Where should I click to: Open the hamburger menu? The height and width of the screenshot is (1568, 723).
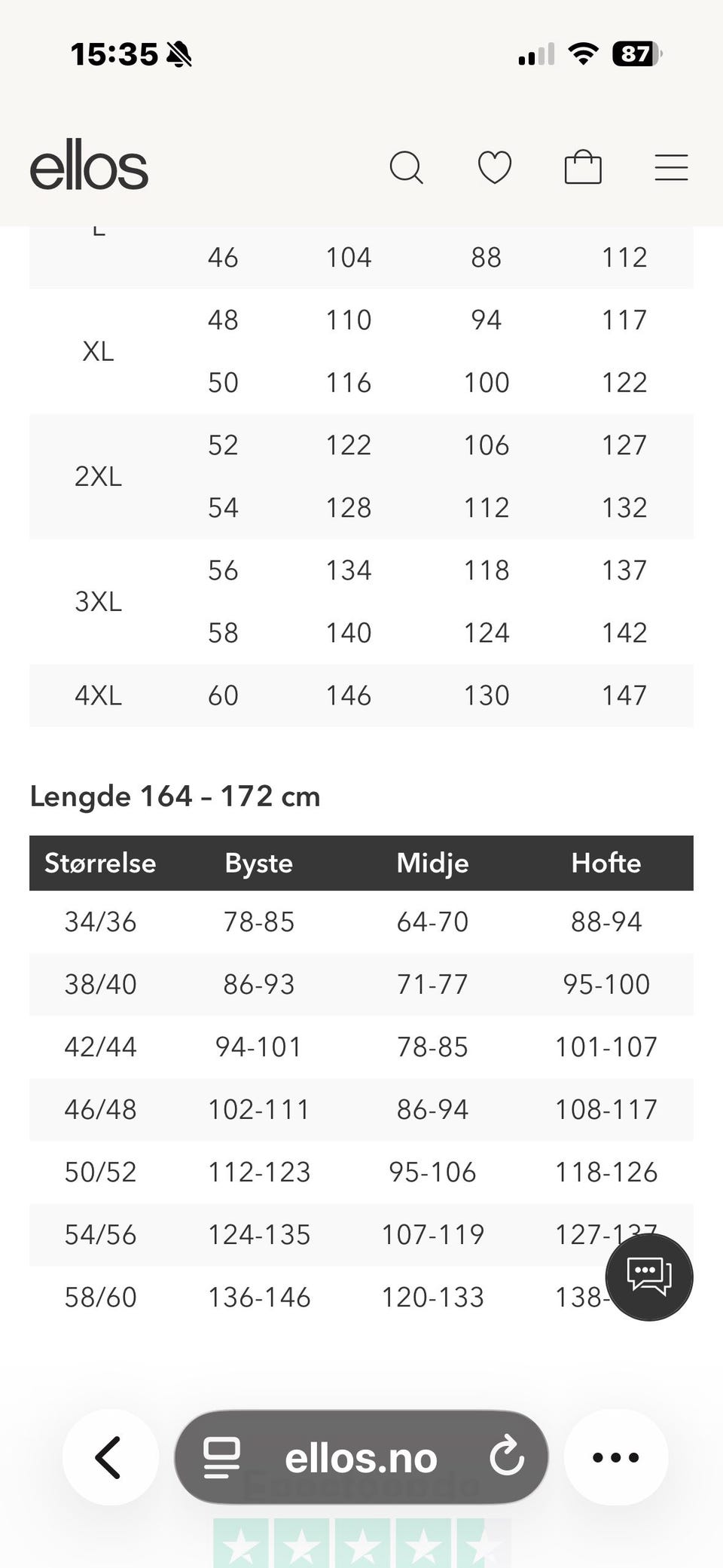click(671, 167)
